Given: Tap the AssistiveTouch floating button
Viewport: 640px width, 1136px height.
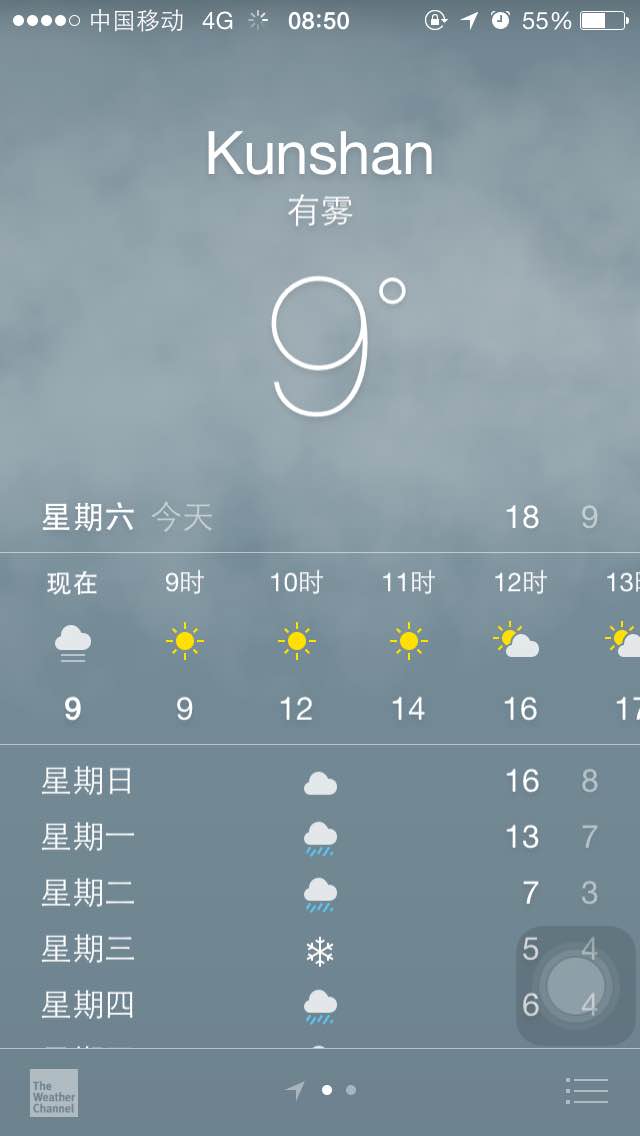Looking at the screenshot, I should pyautogui.click(x=576, y=986).
